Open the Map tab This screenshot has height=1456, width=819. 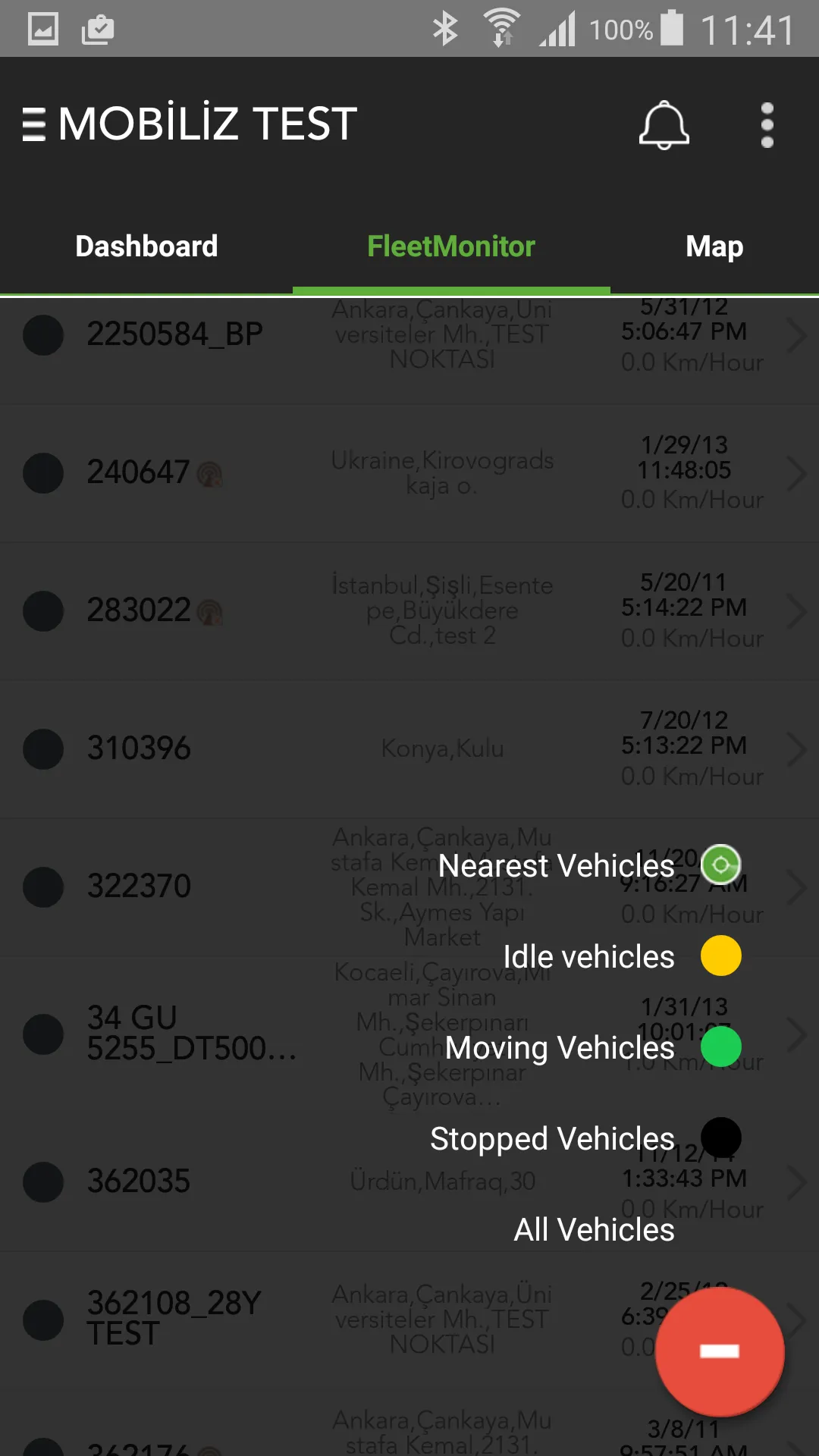point(714,246)
